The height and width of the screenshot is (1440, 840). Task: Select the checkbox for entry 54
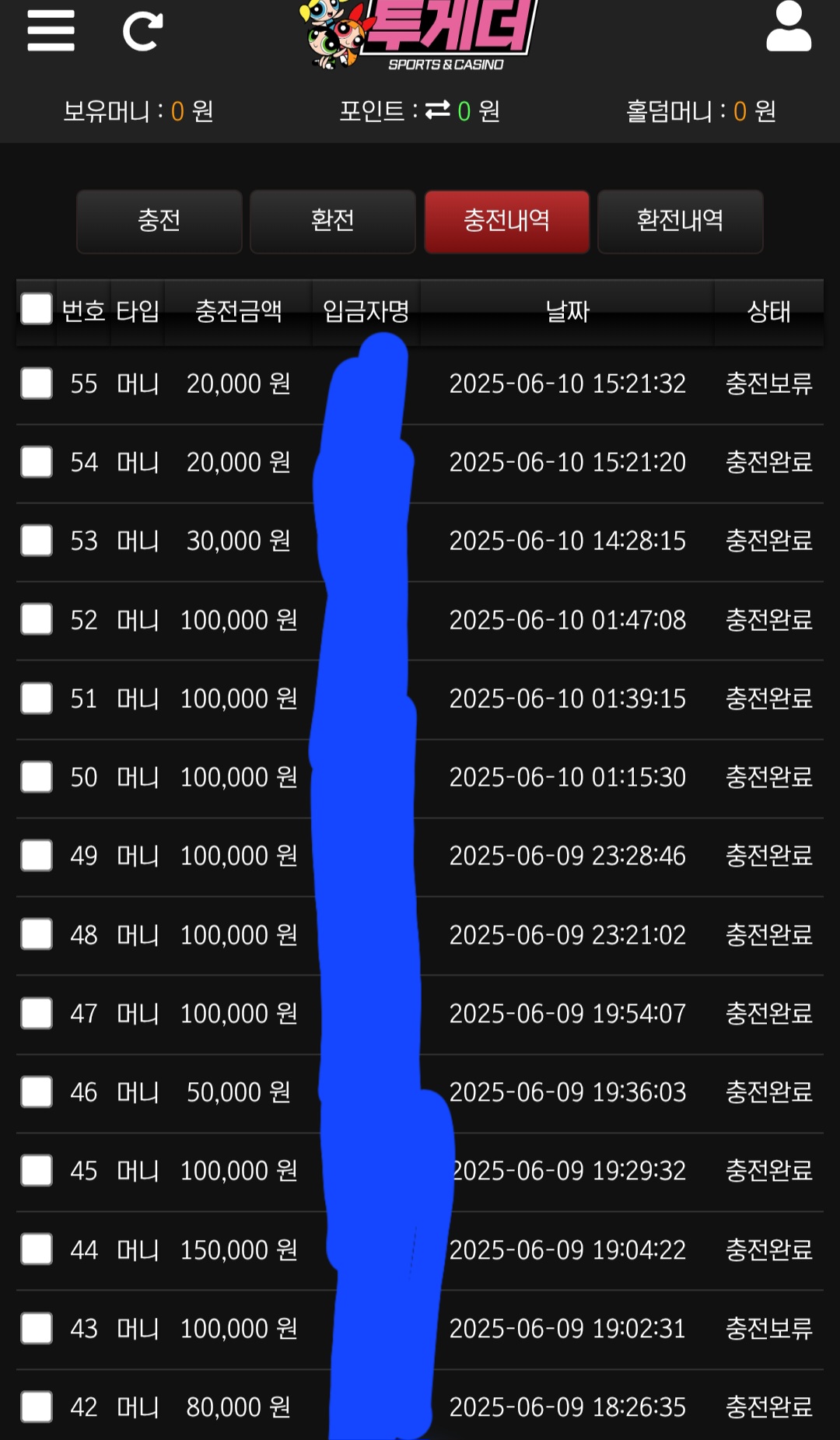point(37,462)
